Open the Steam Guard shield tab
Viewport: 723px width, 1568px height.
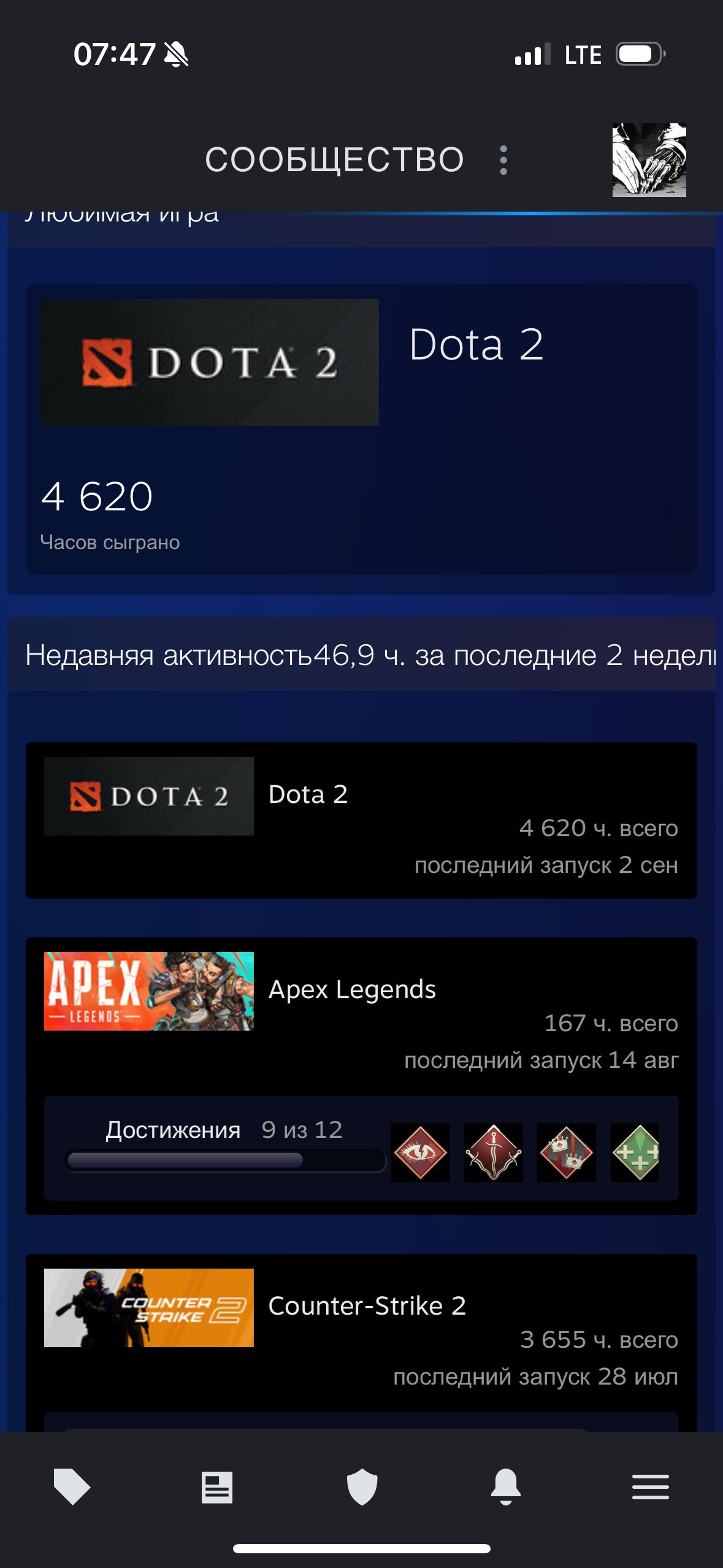[362, 1487]
